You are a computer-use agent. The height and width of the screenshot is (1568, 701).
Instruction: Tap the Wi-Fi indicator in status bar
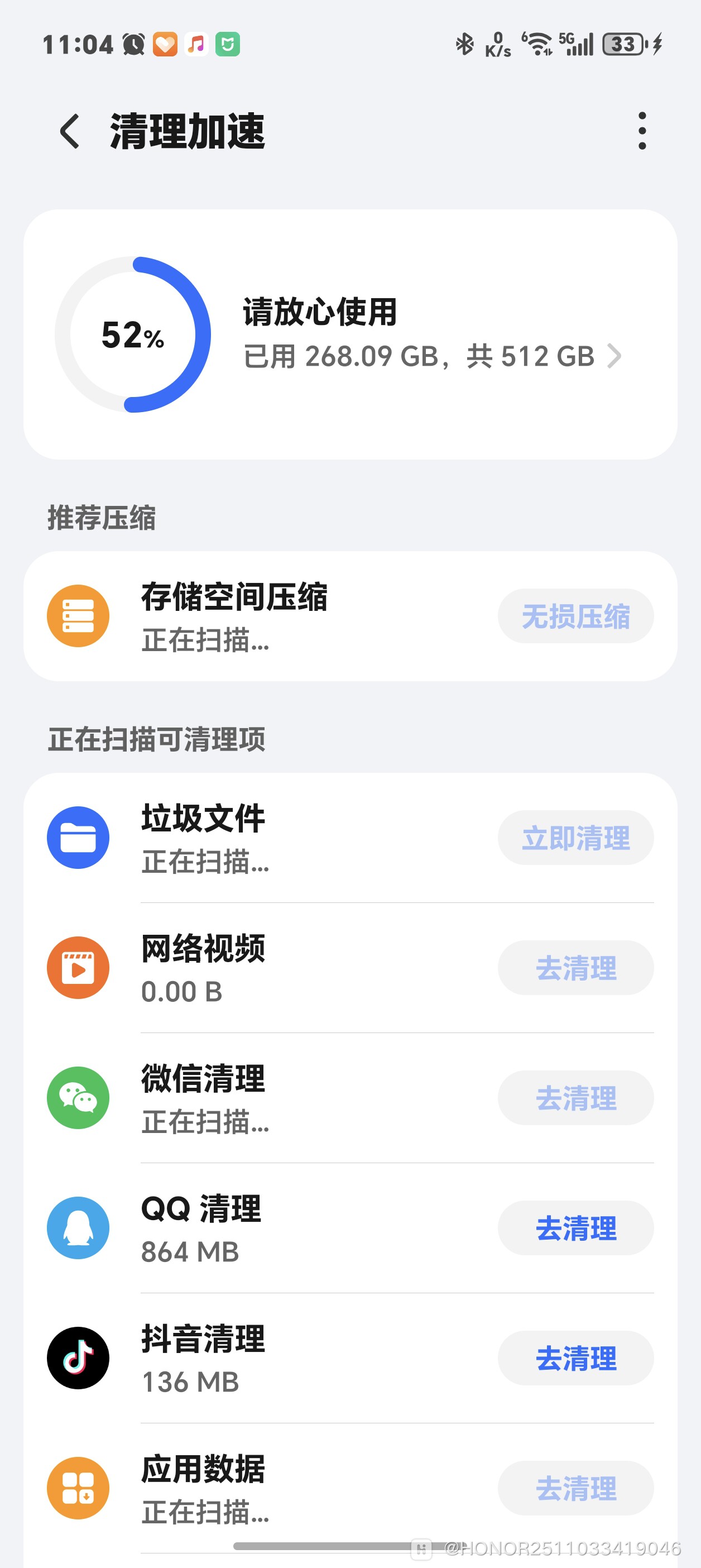coord(538,43)
